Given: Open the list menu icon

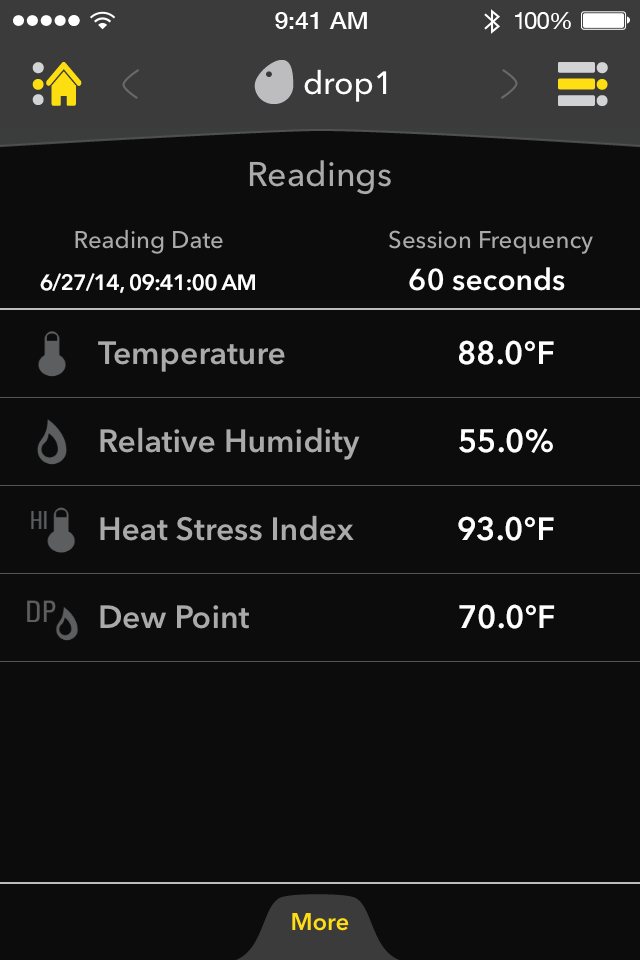Looking at the screenshot, I should click(x=582, y=84).
